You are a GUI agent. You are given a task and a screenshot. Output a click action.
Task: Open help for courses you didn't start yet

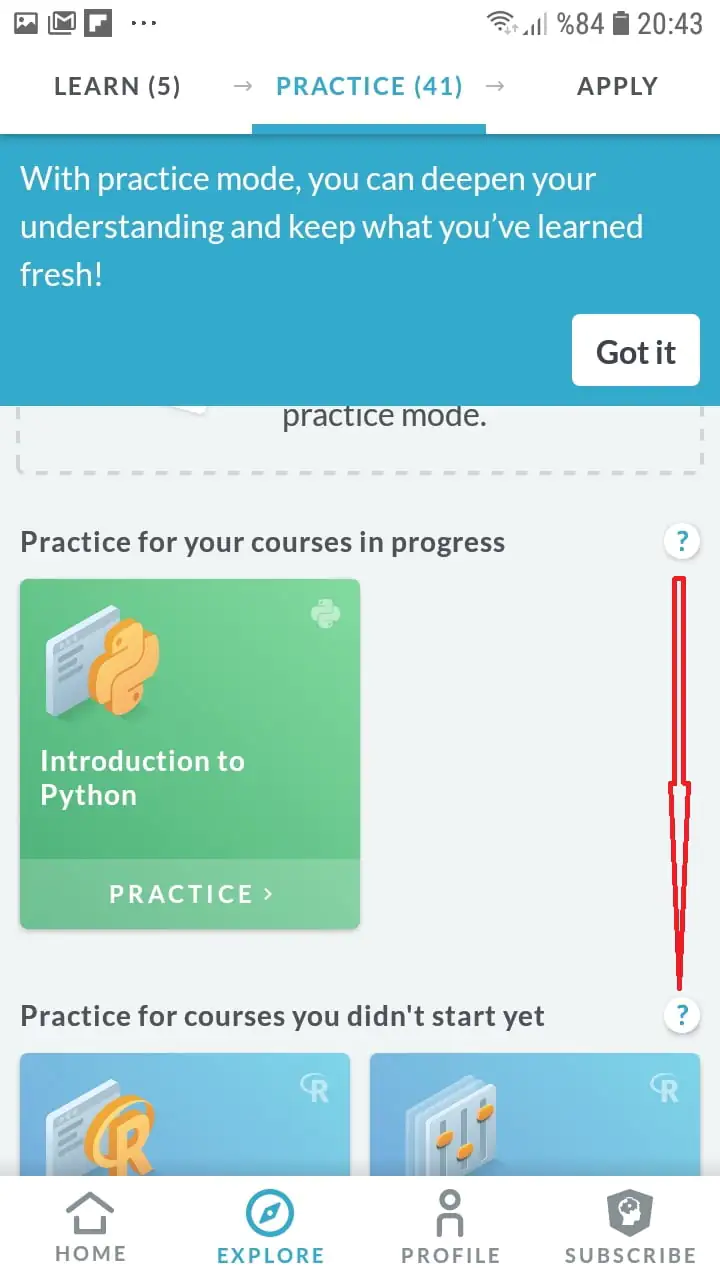tap(682, 1016)
